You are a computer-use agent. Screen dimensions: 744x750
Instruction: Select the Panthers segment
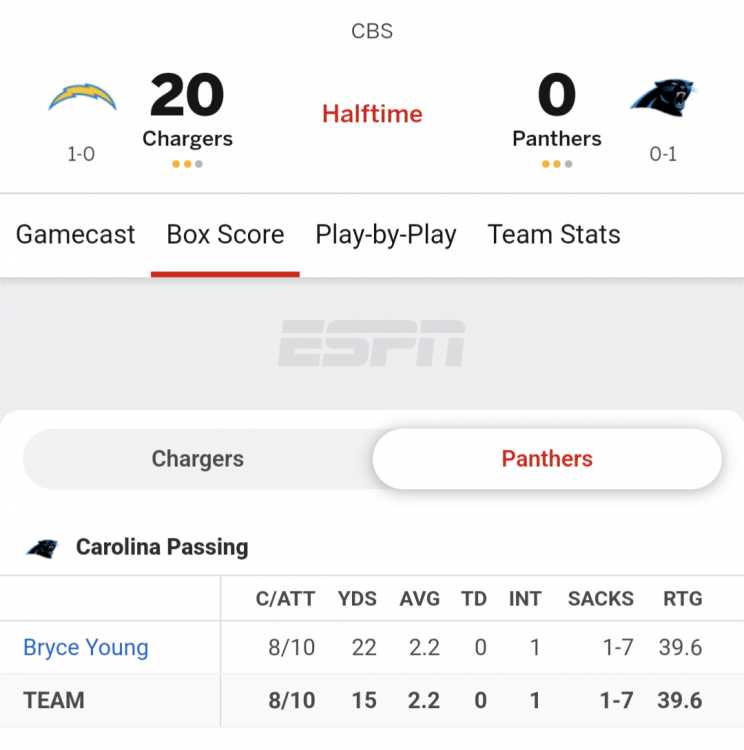(547, 460)
